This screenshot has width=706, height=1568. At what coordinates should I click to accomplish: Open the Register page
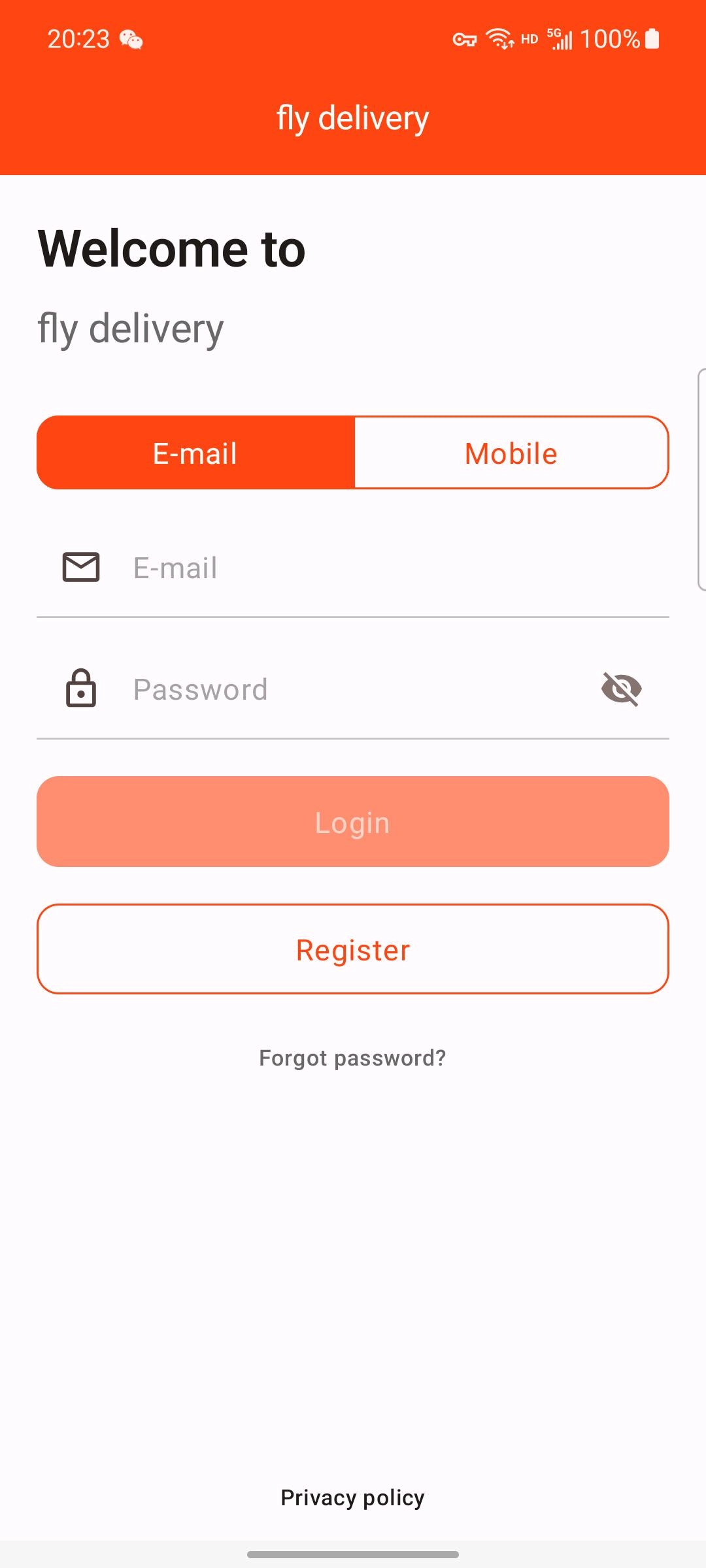point(353,949)
